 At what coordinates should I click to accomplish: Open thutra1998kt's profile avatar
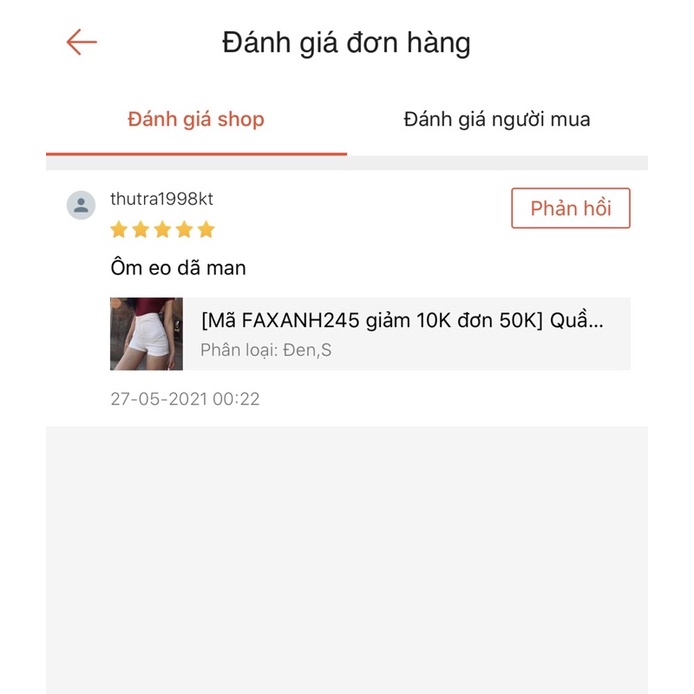point(81,207)
